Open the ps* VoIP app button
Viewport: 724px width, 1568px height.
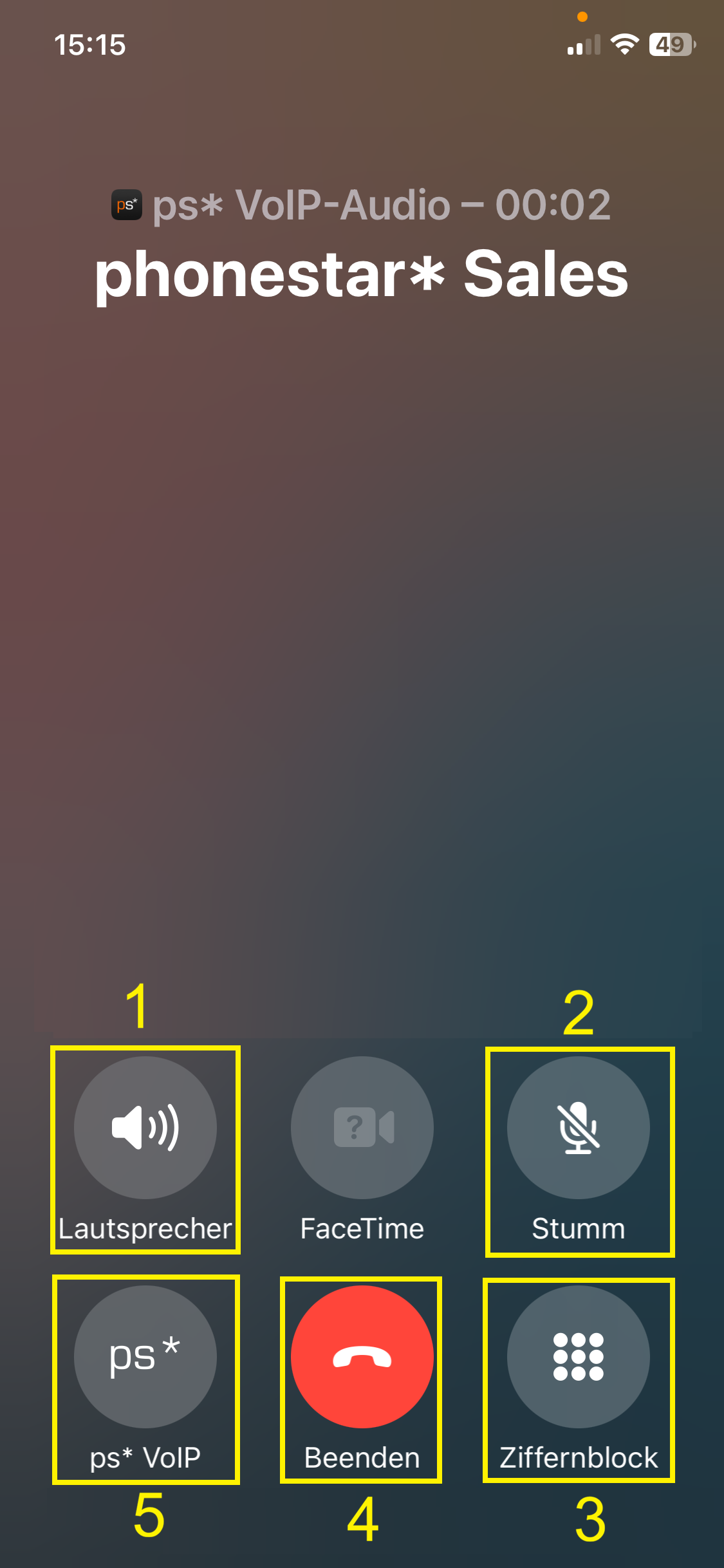(145, 1356)
